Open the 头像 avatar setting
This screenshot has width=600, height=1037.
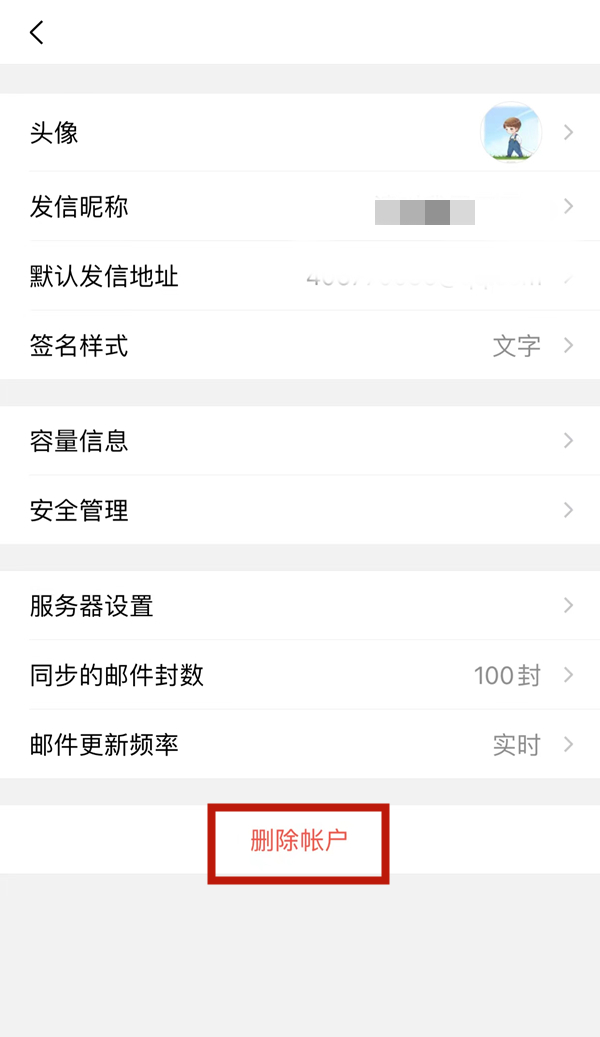300,133
